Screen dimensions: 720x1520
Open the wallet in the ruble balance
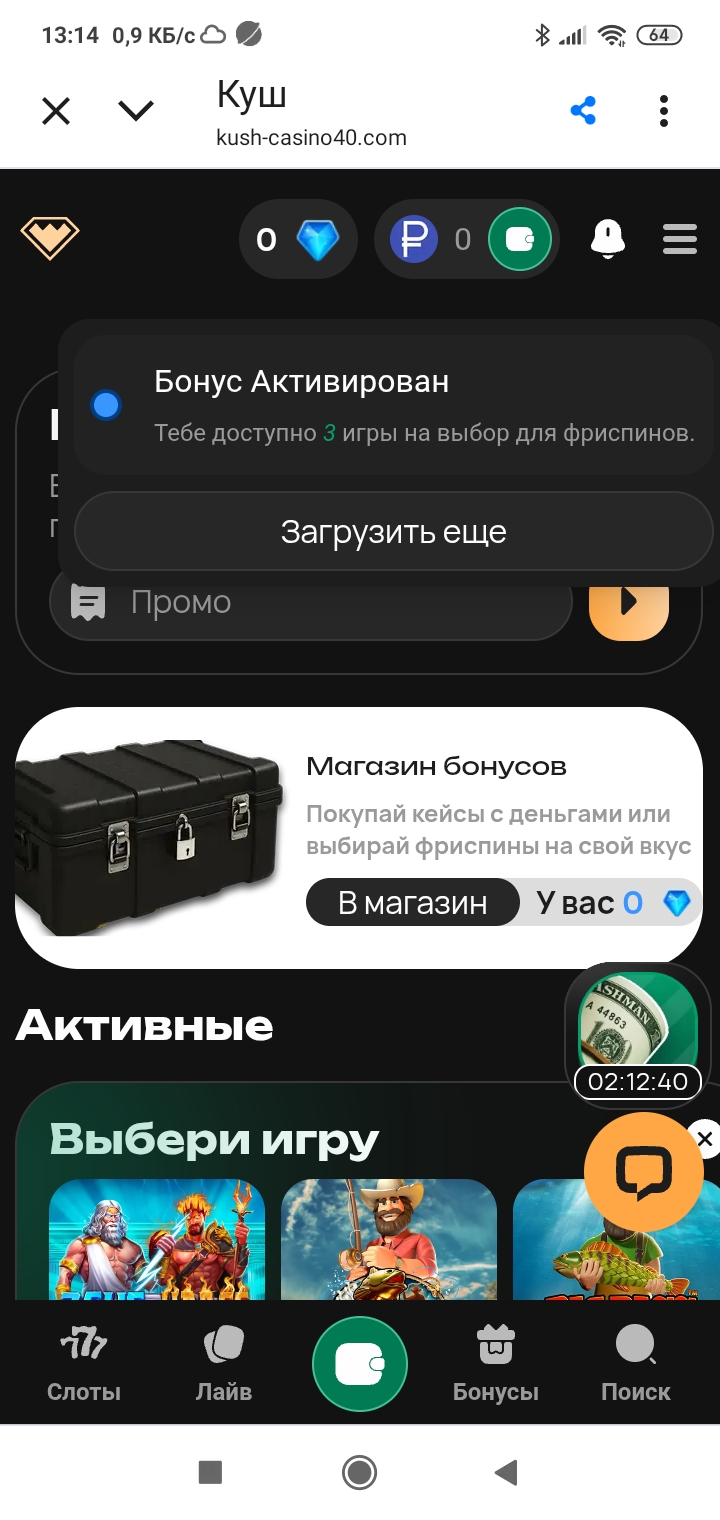519,240
